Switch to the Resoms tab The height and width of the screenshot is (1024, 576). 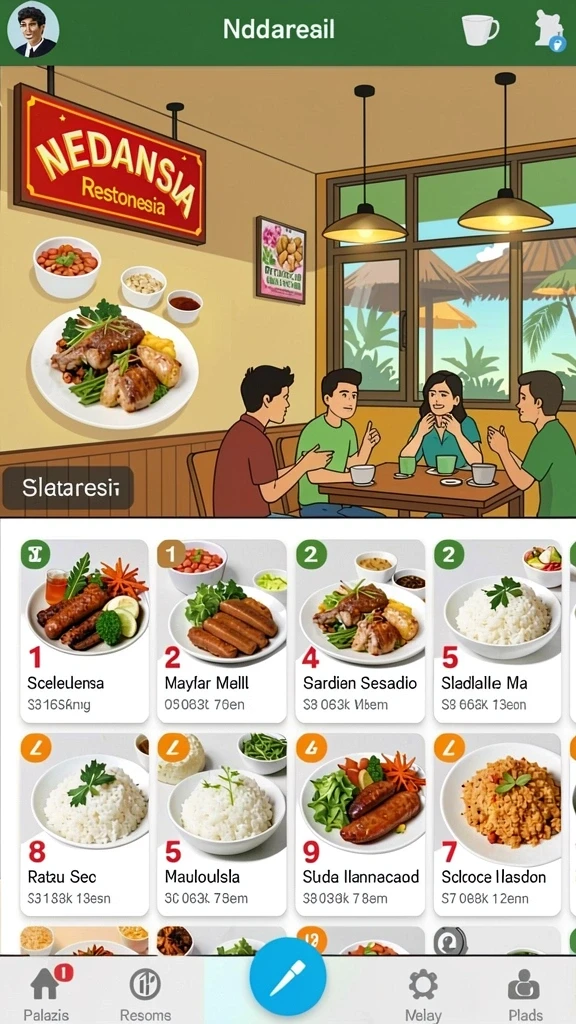pyautogui.click(x=145, y=993)
